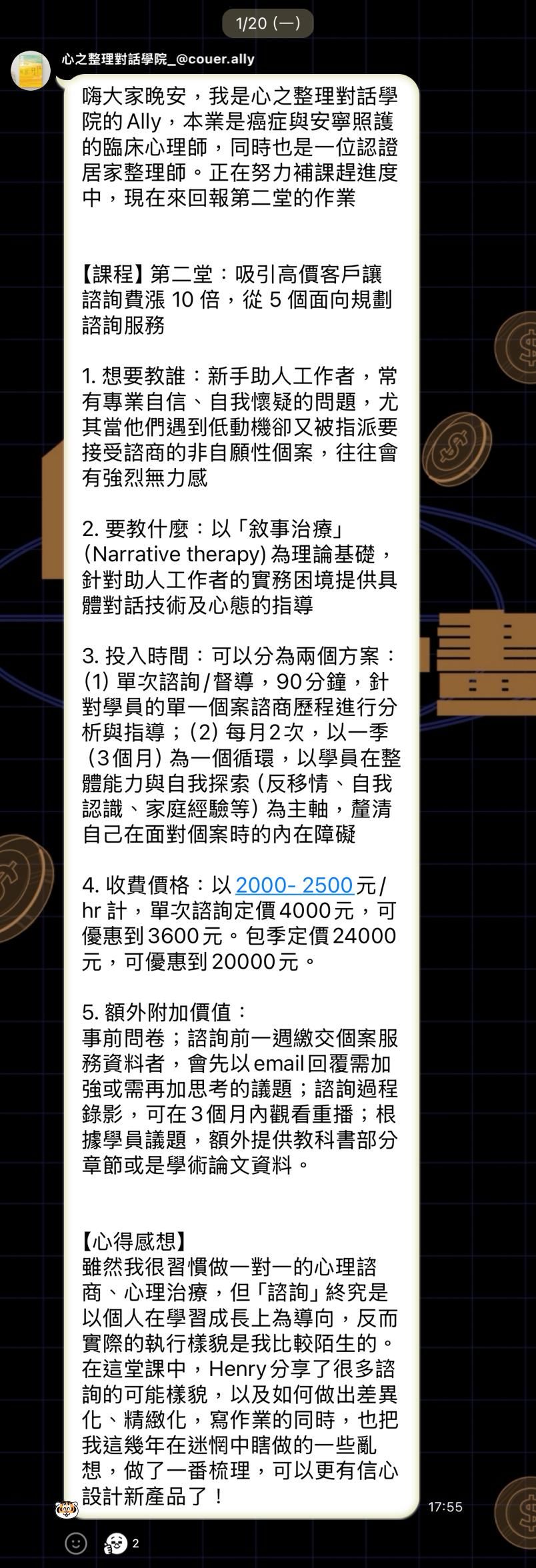This screenshot has width=536, height=1568.
Task: View the panda reaction count
Action: (x=122, y=1543)
